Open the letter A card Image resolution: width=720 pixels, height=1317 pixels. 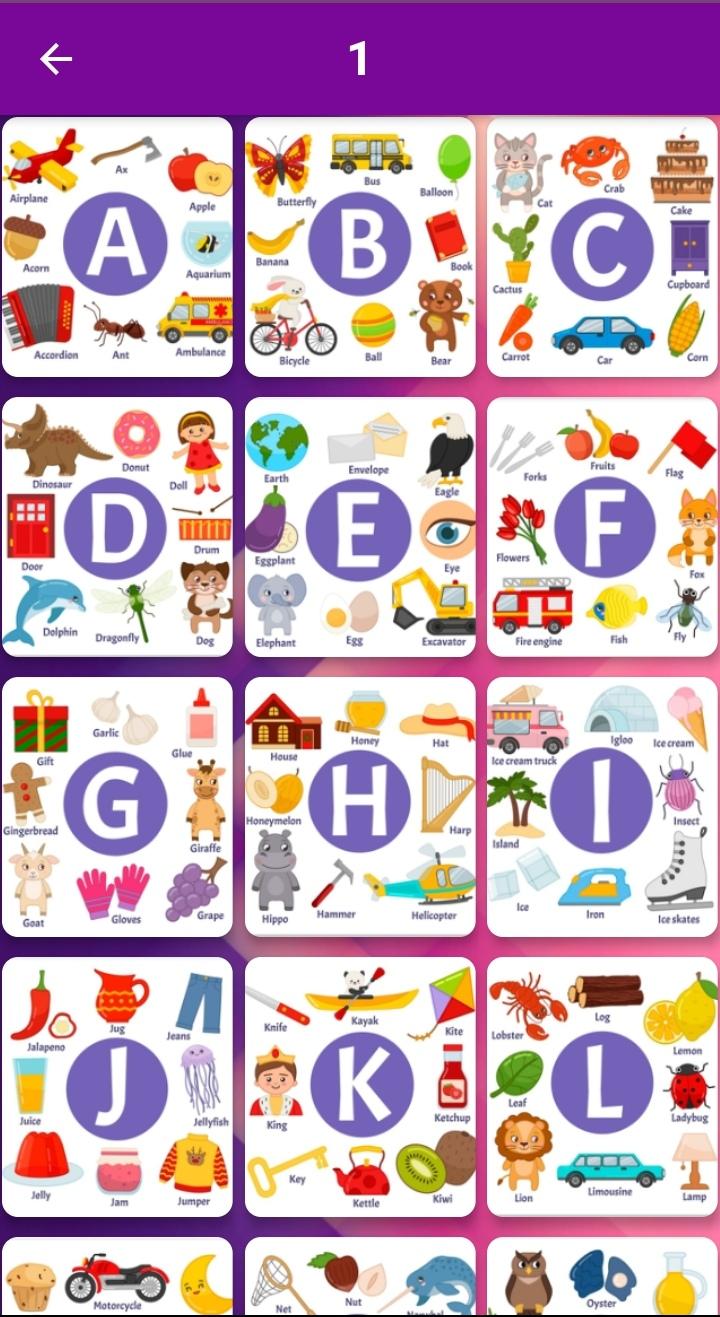tap(117, 246)
